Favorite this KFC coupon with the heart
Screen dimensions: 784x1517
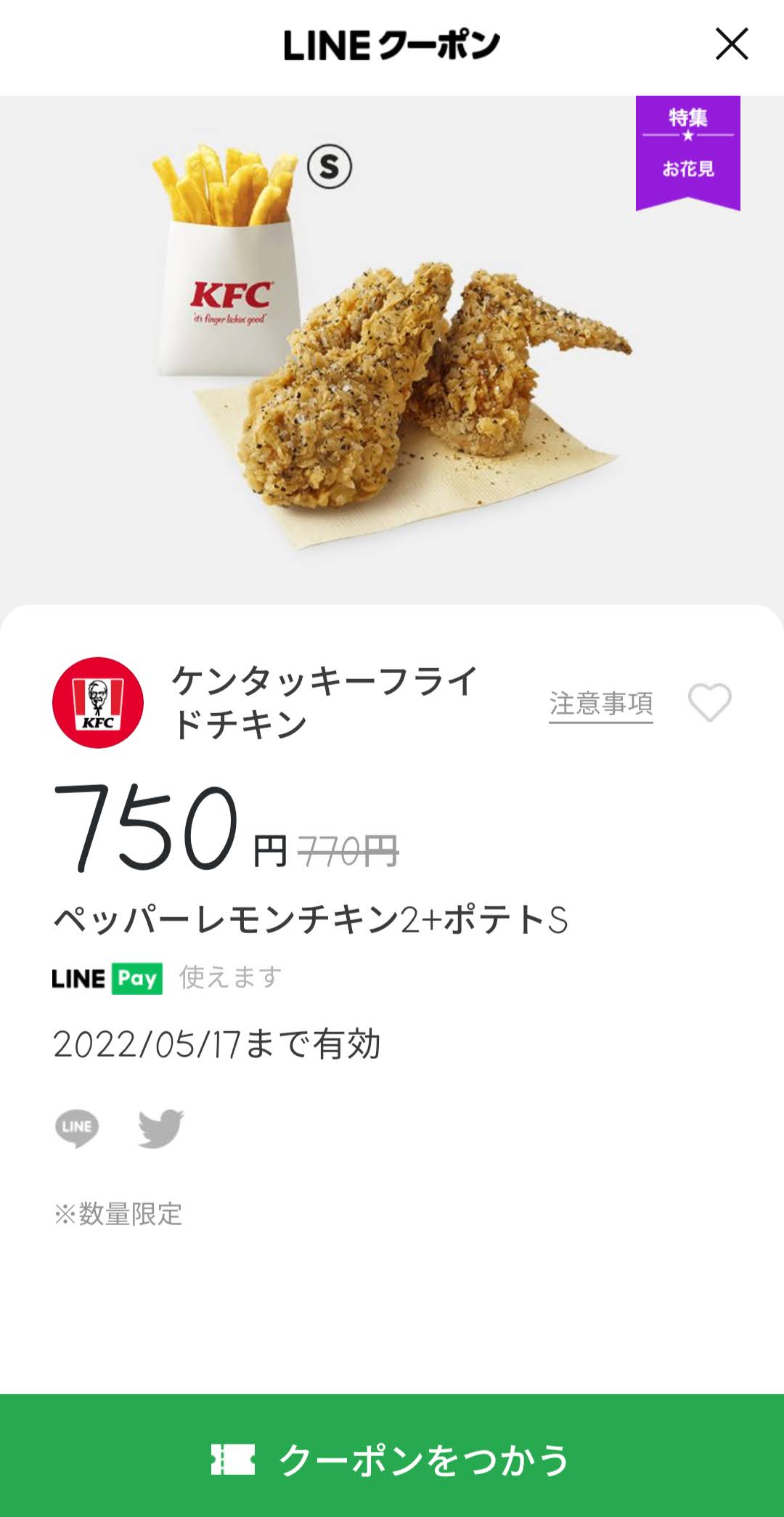pyautogui.click(x=709, y=703)
